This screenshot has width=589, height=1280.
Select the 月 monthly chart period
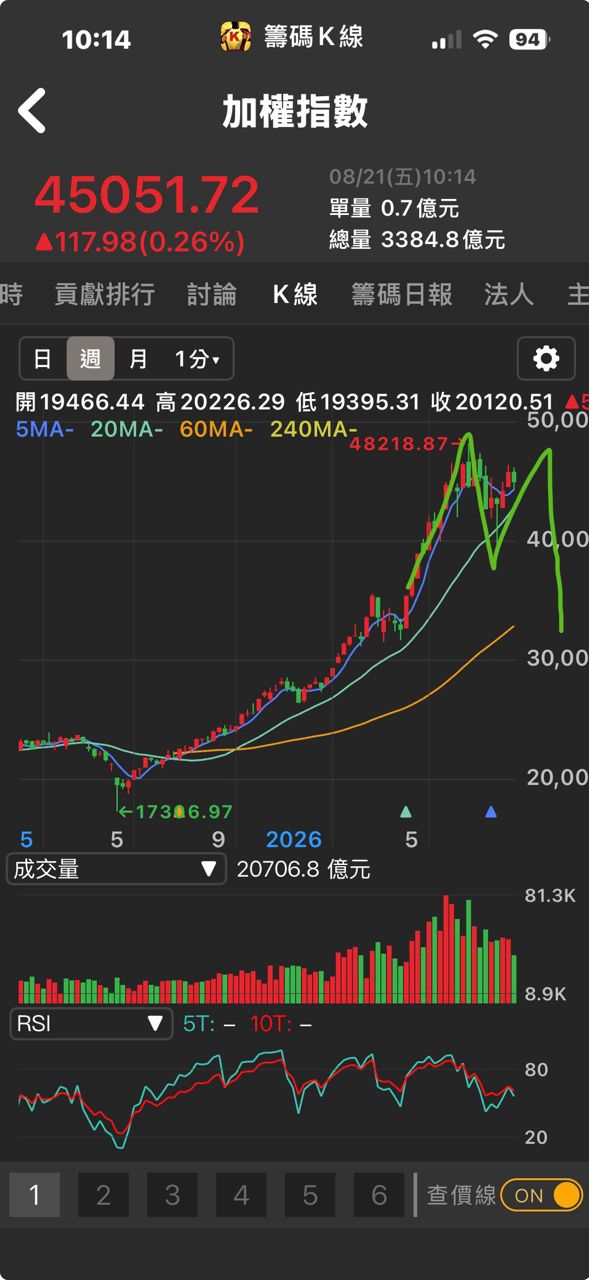(139, 358)
